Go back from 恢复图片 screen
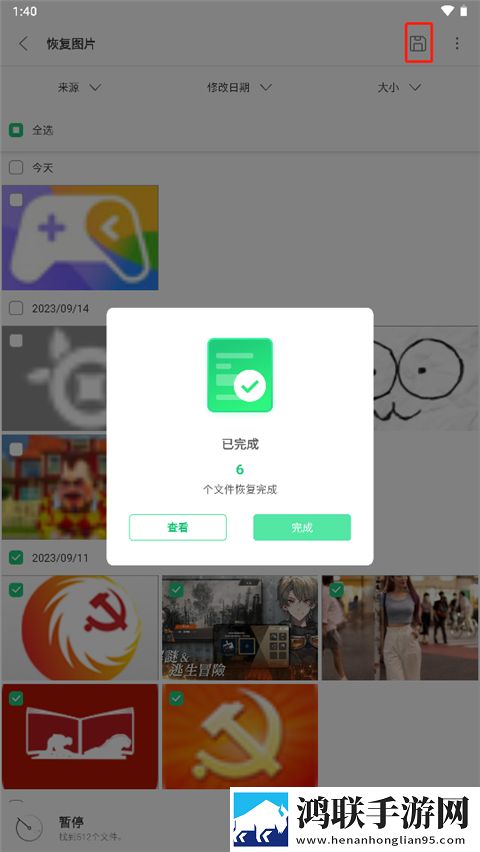Image resolution: width=480 pixels, height=852 pixels. click(23, 43)
